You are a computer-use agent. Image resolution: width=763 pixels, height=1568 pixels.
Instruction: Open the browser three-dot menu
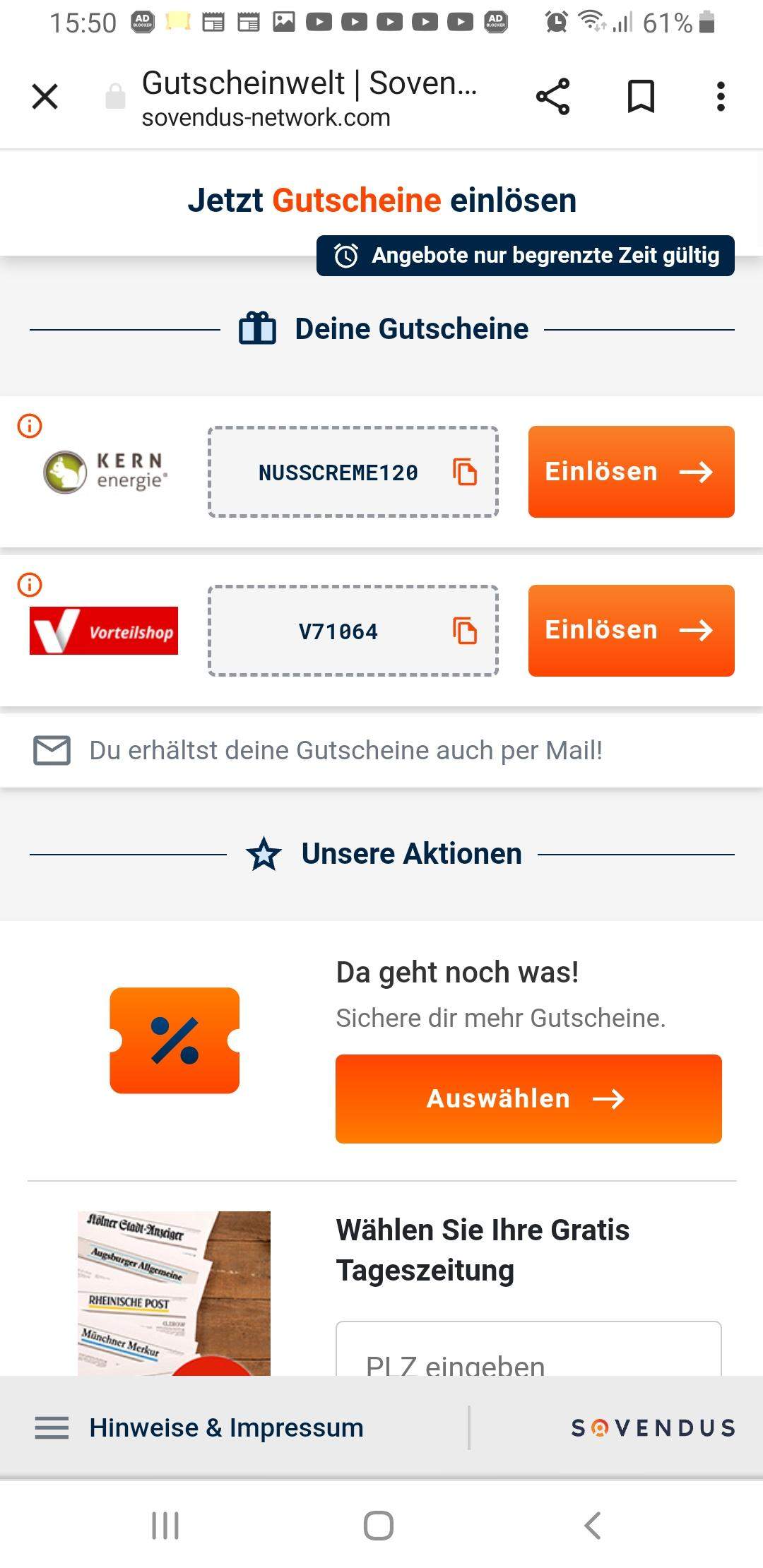tap(720, 97)
